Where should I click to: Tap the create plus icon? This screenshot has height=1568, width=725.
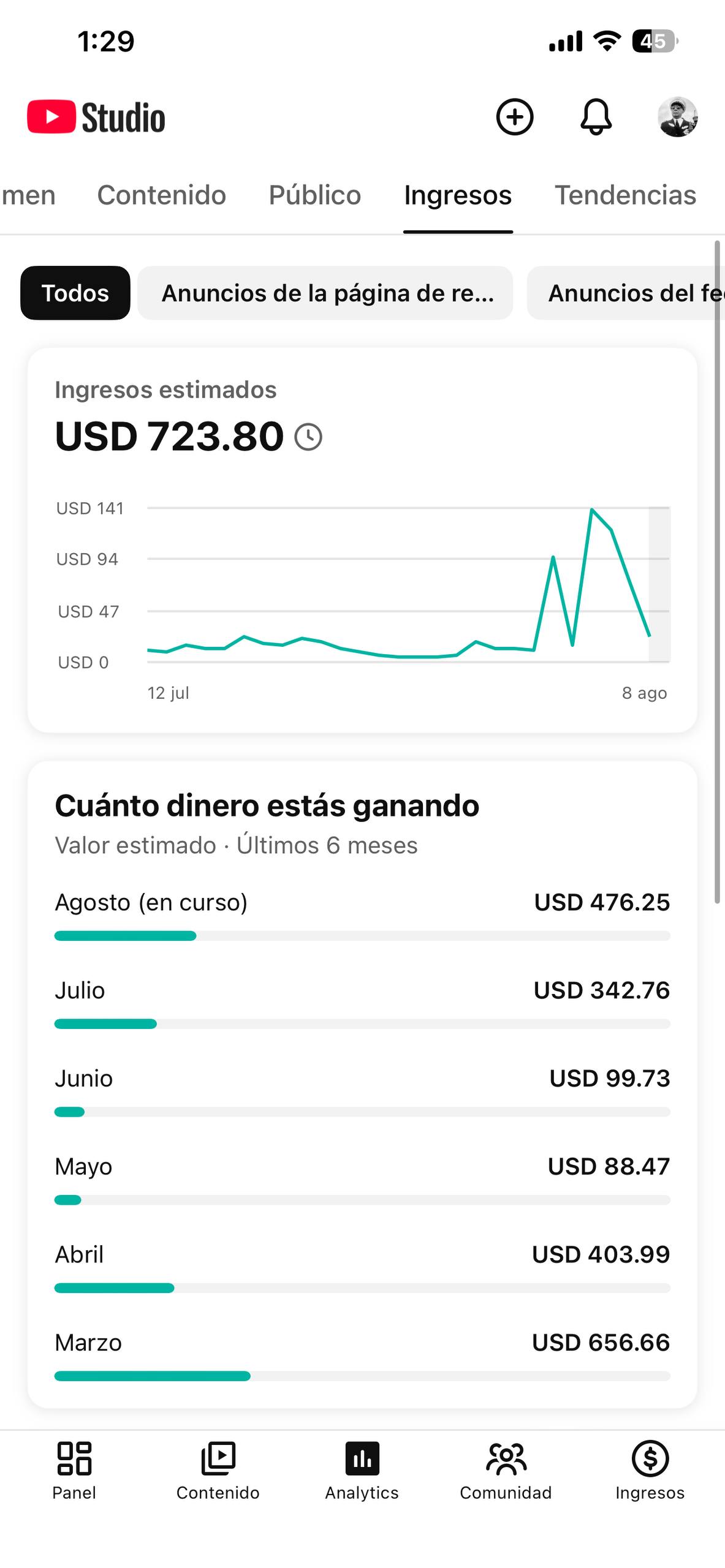click(514, 117)
